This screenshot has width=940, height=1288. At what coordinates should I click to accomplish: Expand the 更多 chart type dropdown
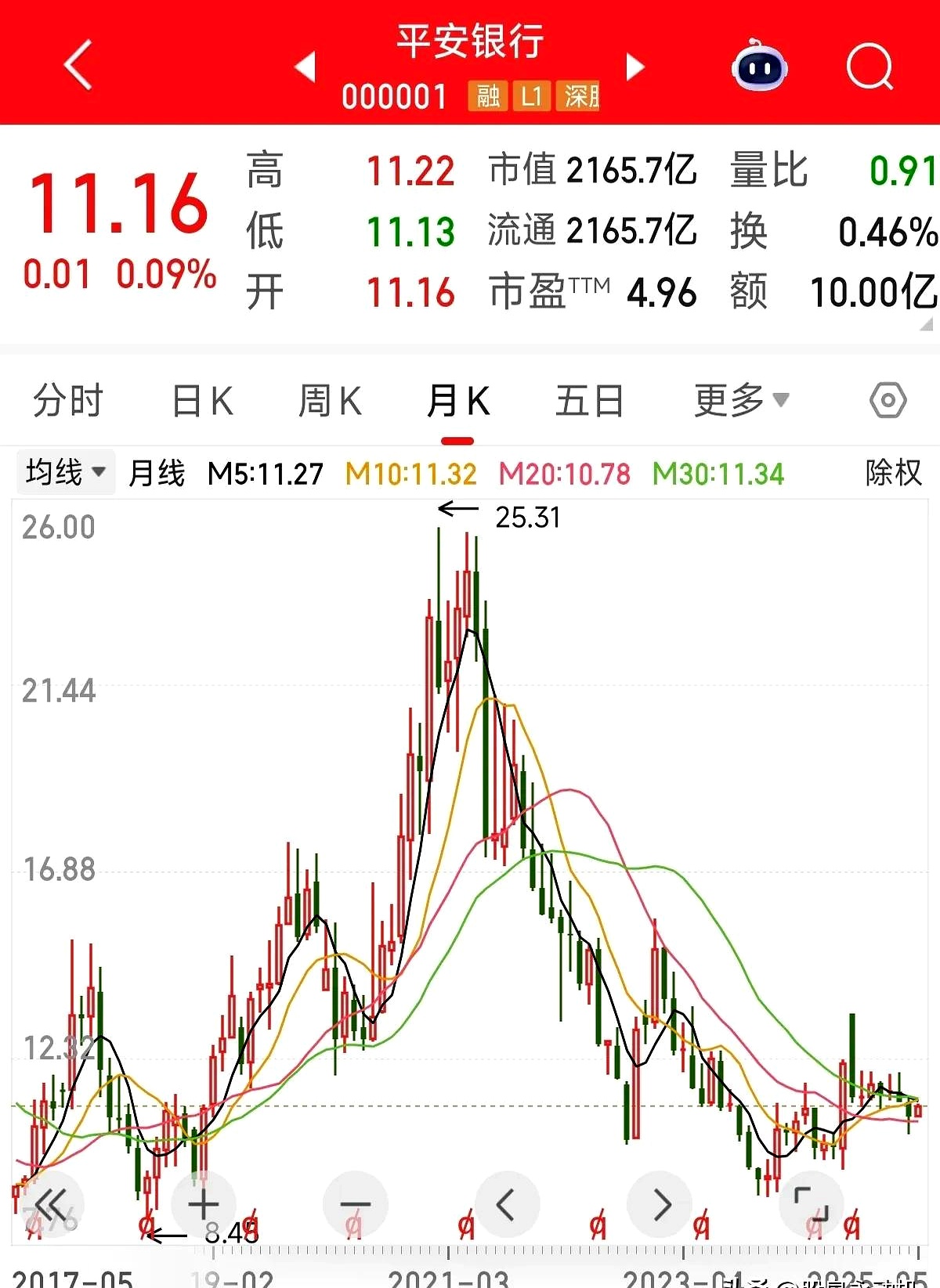(737, 400)
